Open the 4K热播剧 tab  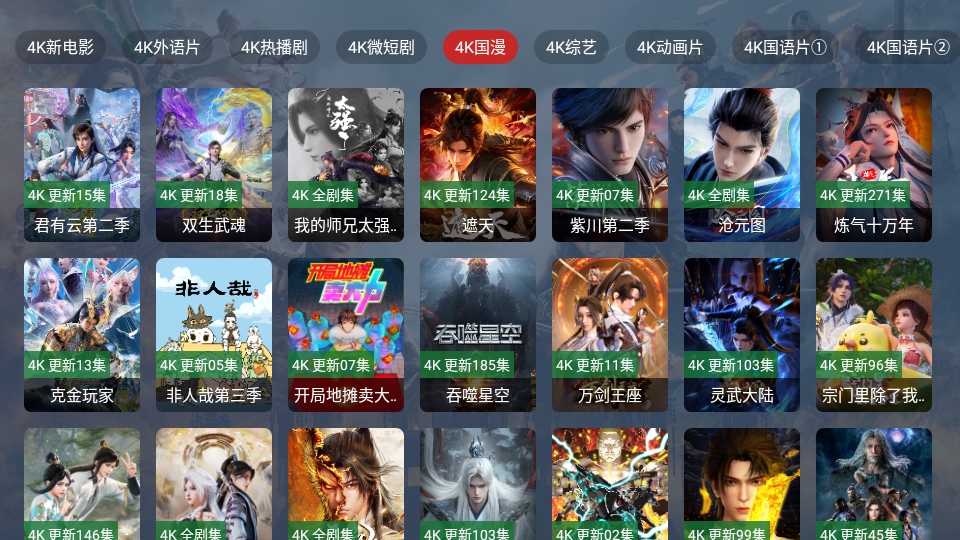pyautogui.click(x=274, y=47)
